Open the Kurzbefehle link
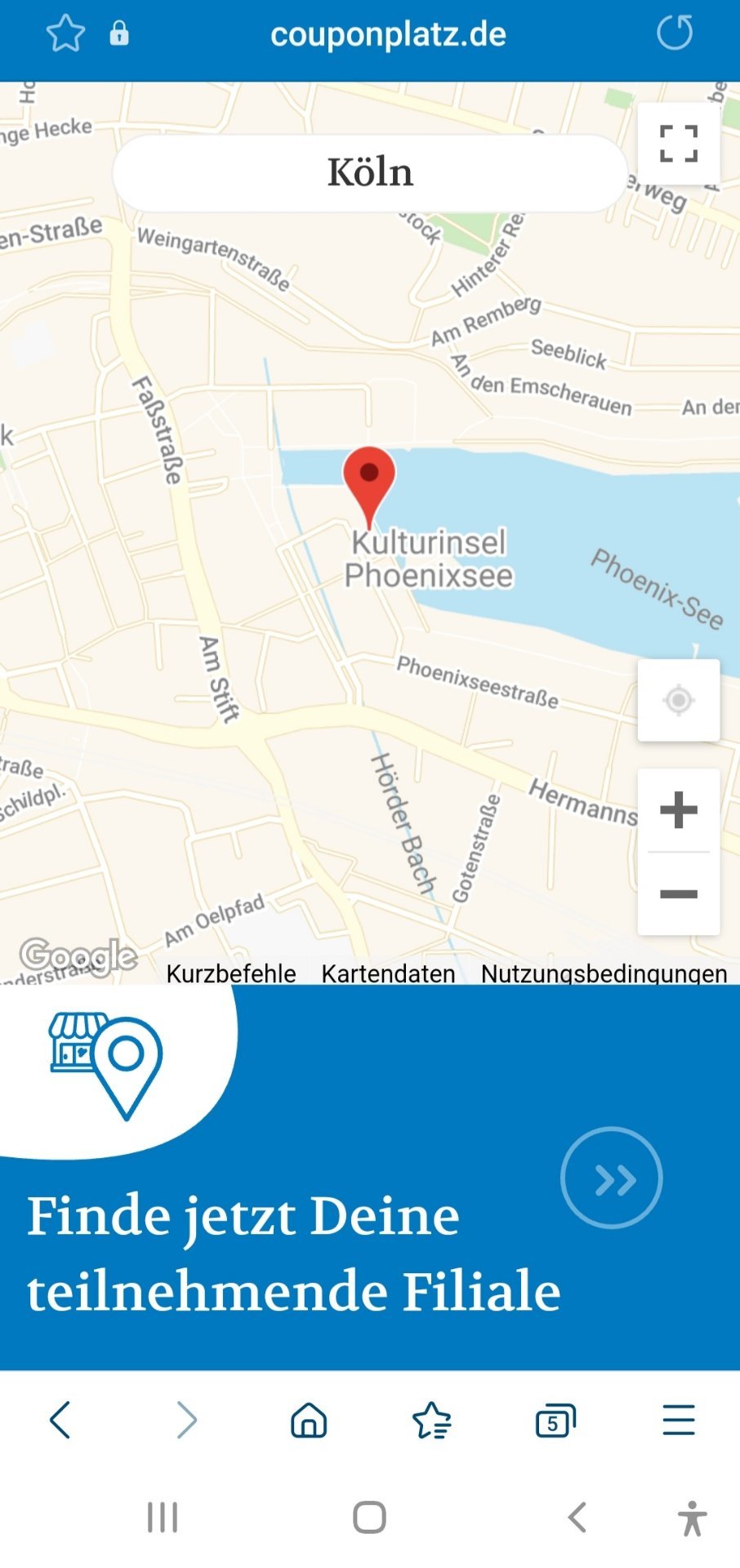740x1568 pixels. coord(231,973)
